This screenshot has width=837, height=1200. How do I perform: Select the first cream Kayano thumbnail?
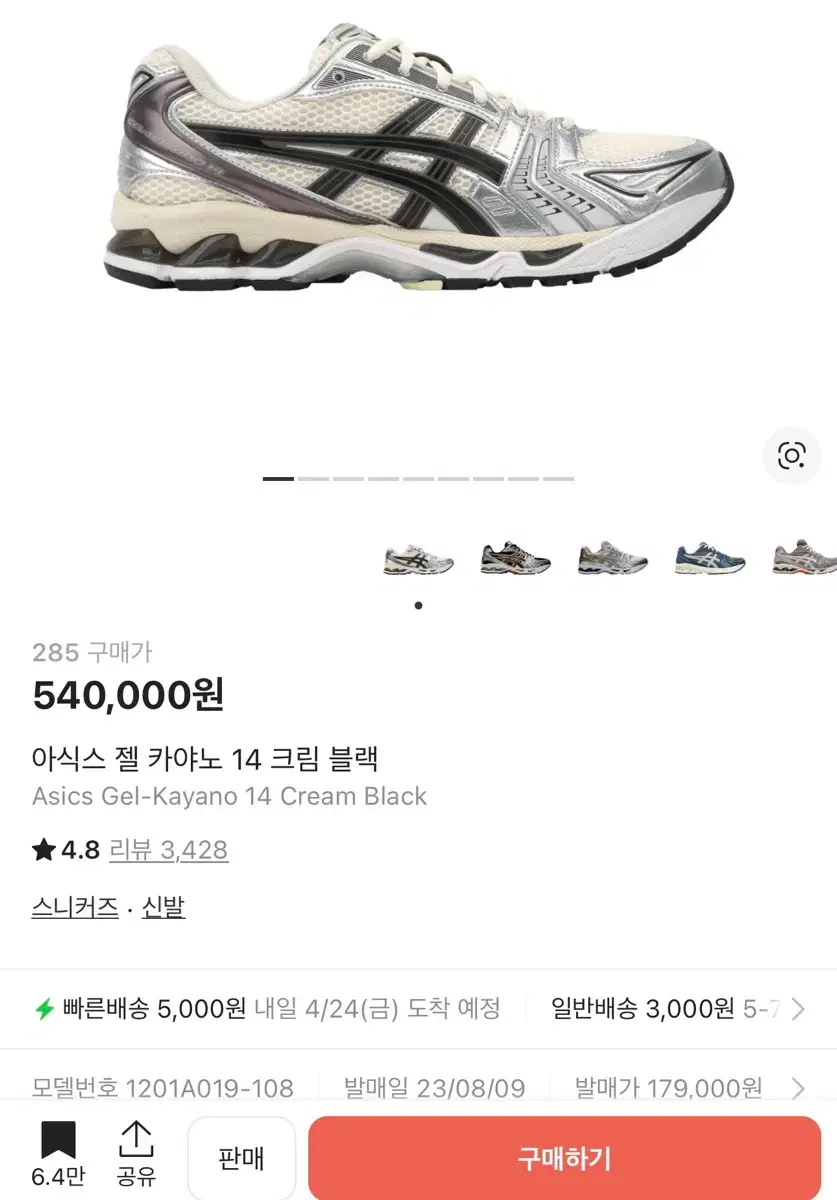click(418, 560)
